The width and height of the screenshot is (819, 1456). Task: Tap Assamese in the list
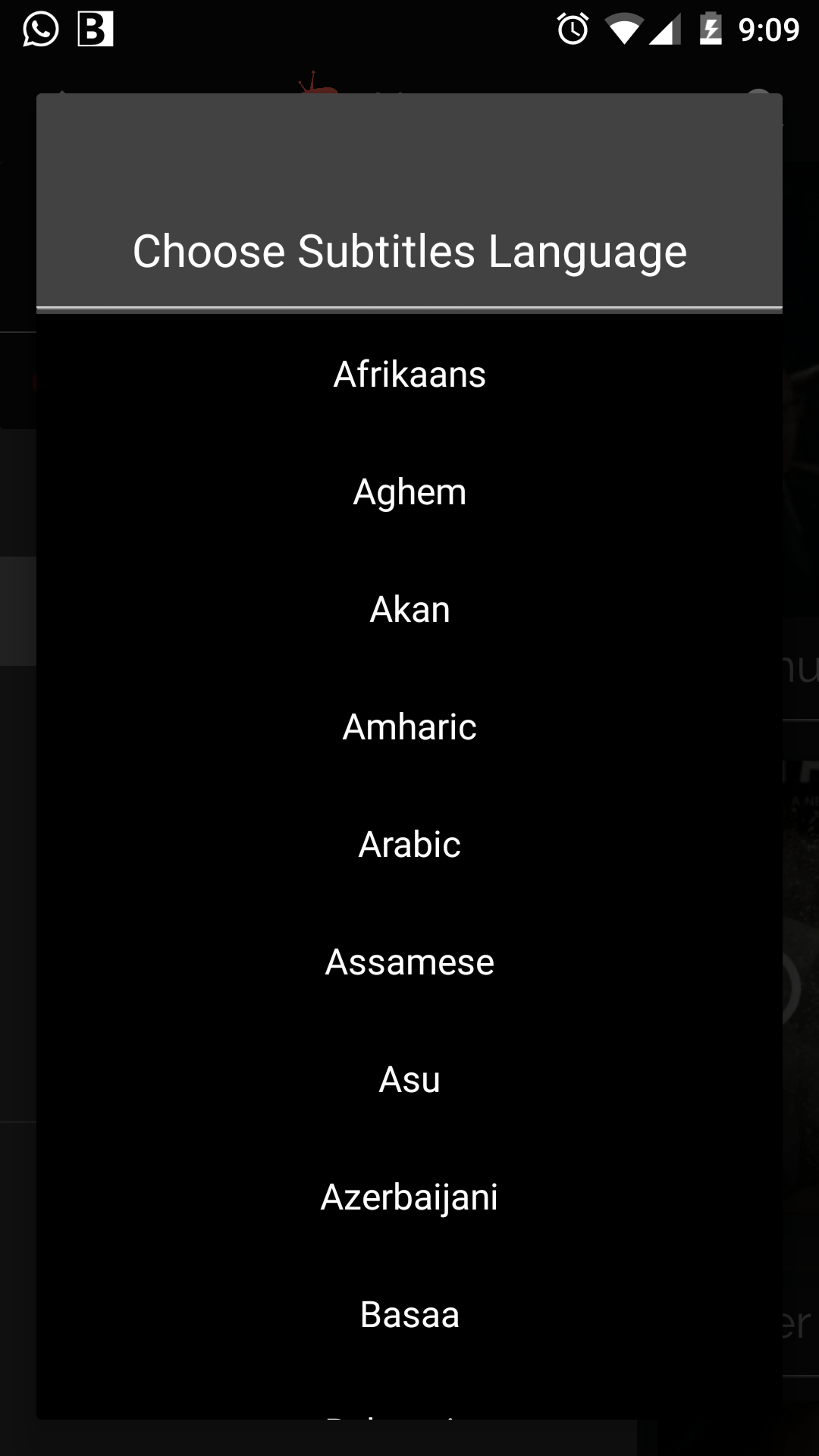(x=409, y=962)
